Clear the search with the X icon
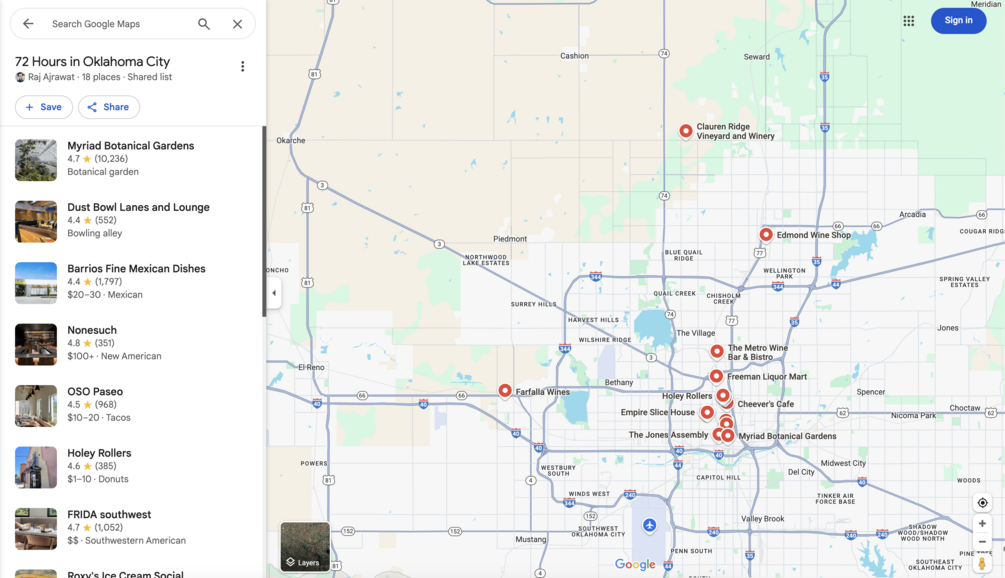 coord(237,24)
